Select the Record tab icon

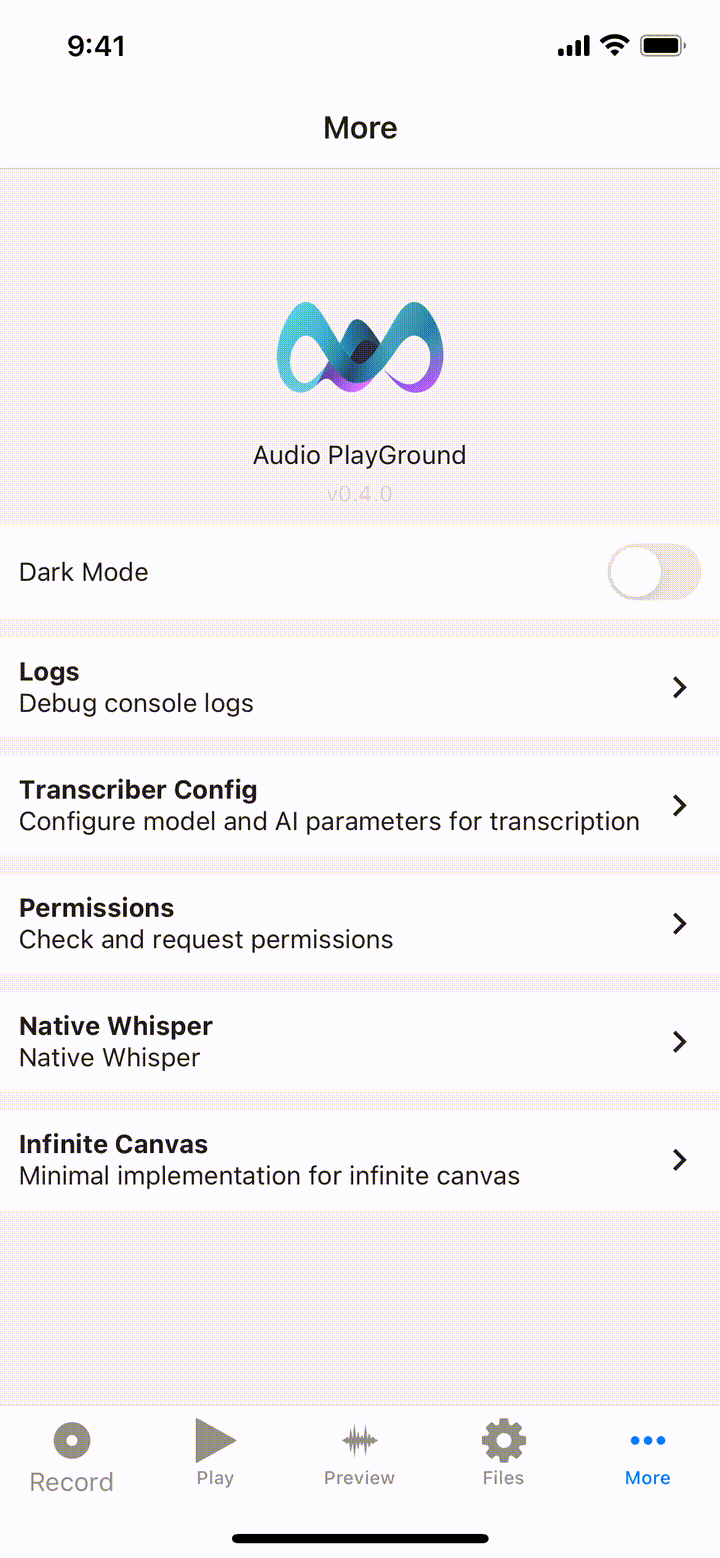click(x=71, y=1439)
